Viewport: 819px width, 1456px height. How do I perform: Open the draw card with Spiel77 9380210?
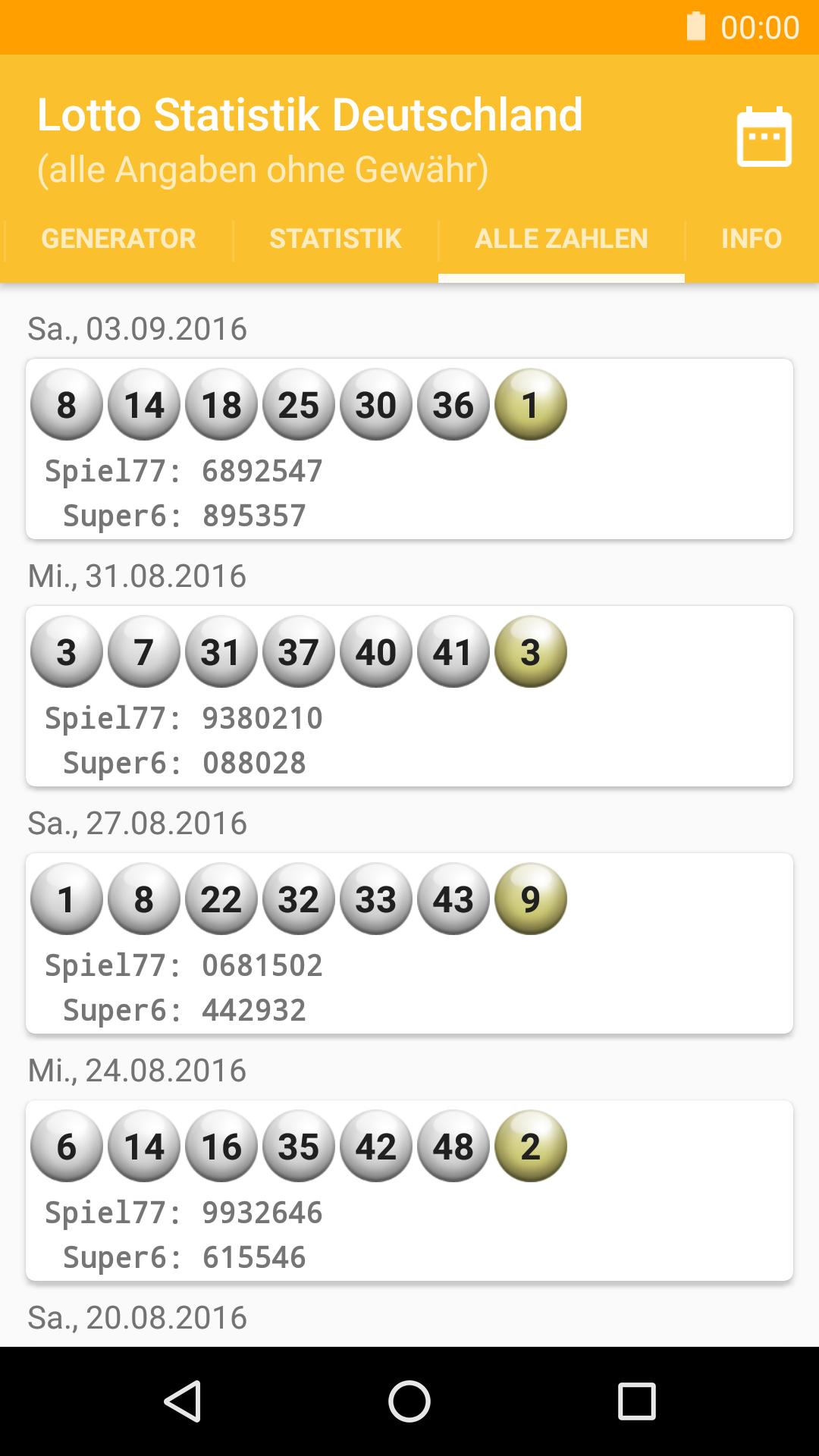point(409,696)
